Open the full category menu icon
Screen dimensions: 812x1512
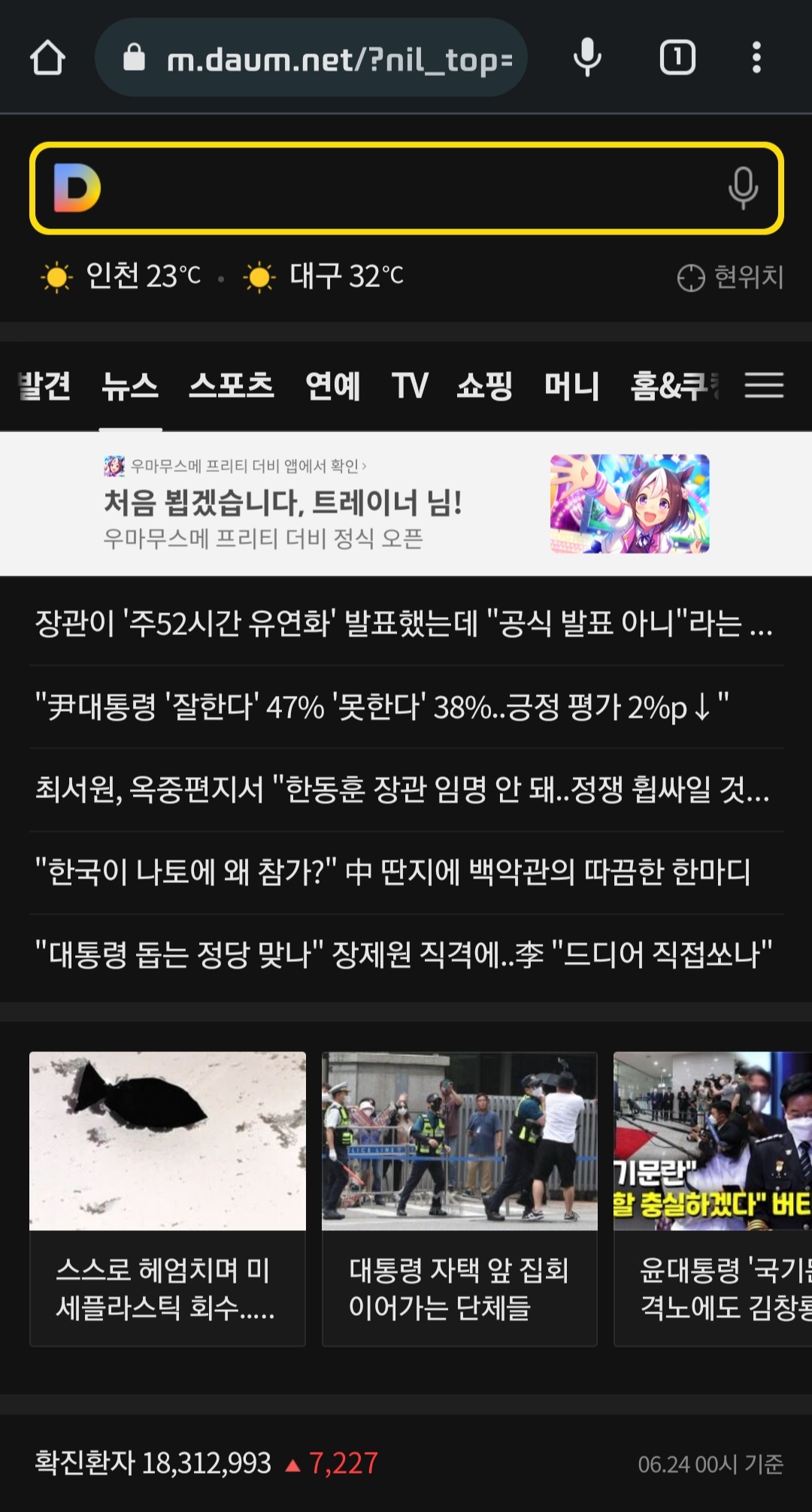tap(764, 386)
